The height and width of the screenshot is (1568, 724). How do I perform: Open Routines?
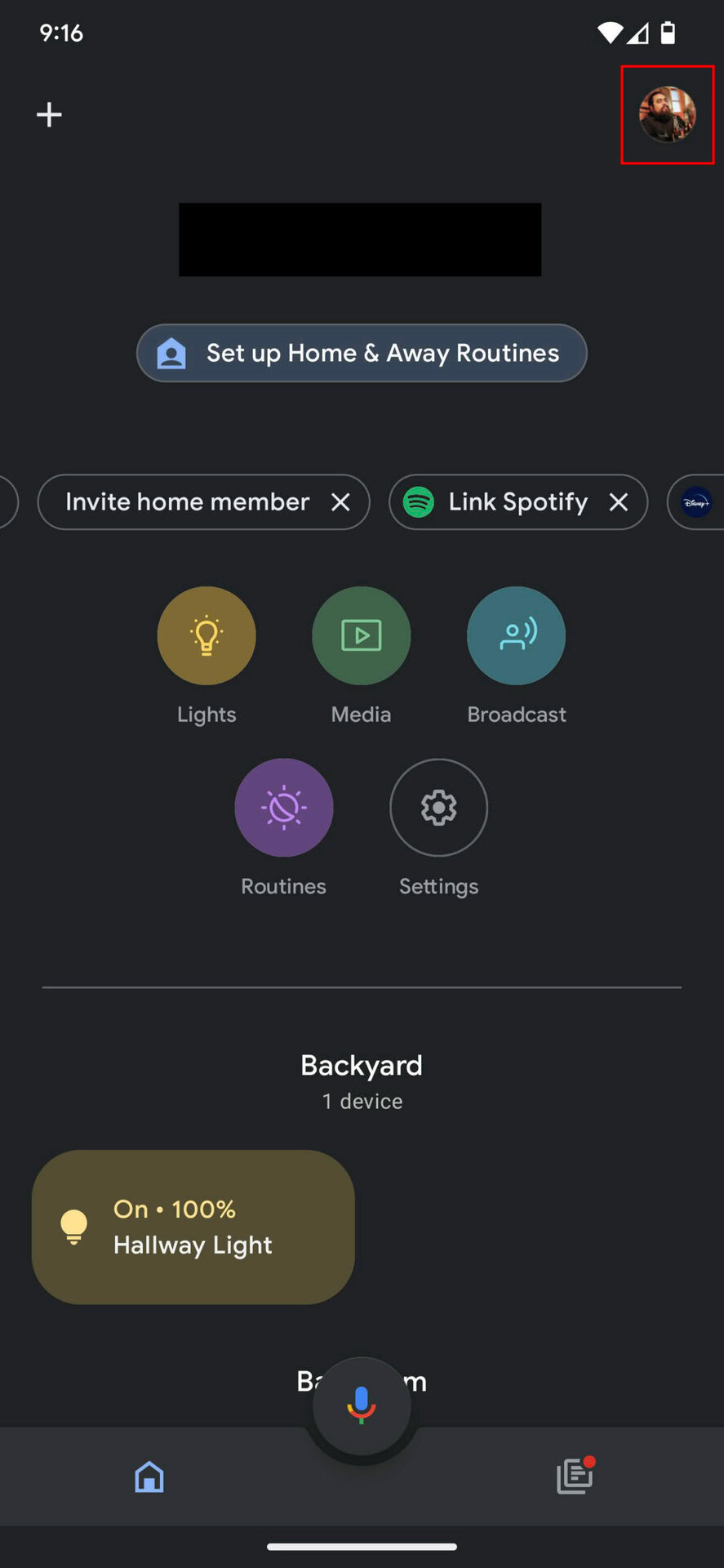click(x=283, y=807)
